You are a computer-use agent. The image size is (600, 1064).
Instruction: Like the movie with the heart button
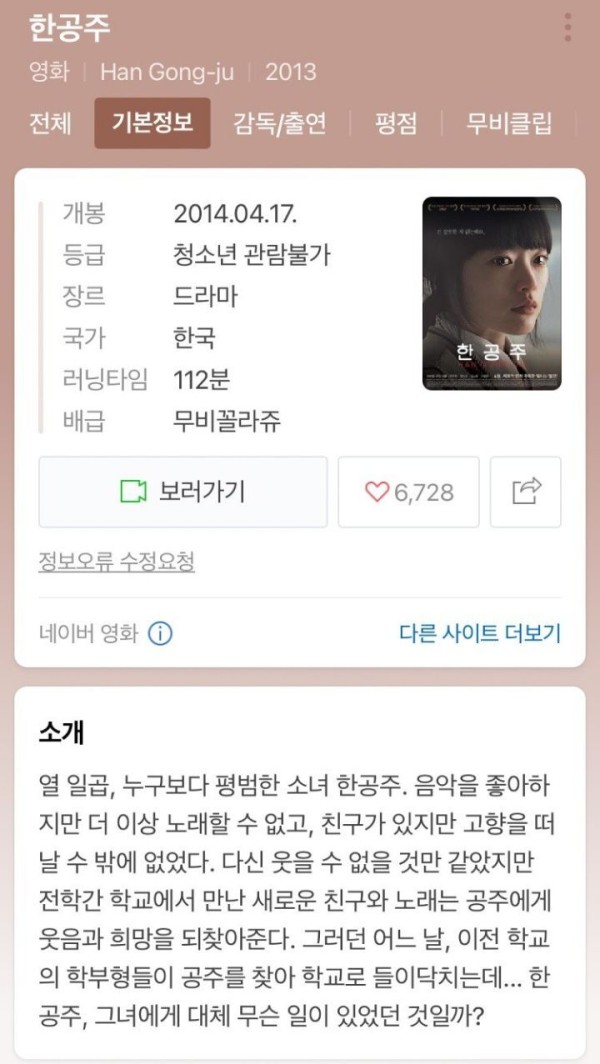pyautogui.click(x=409, y=492)
